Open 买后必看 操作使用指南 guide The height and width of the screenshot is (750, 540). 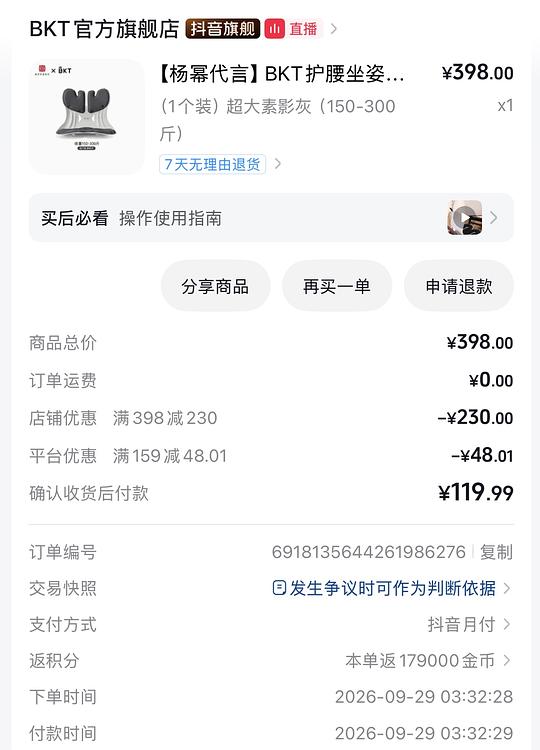tap(271, 218)
